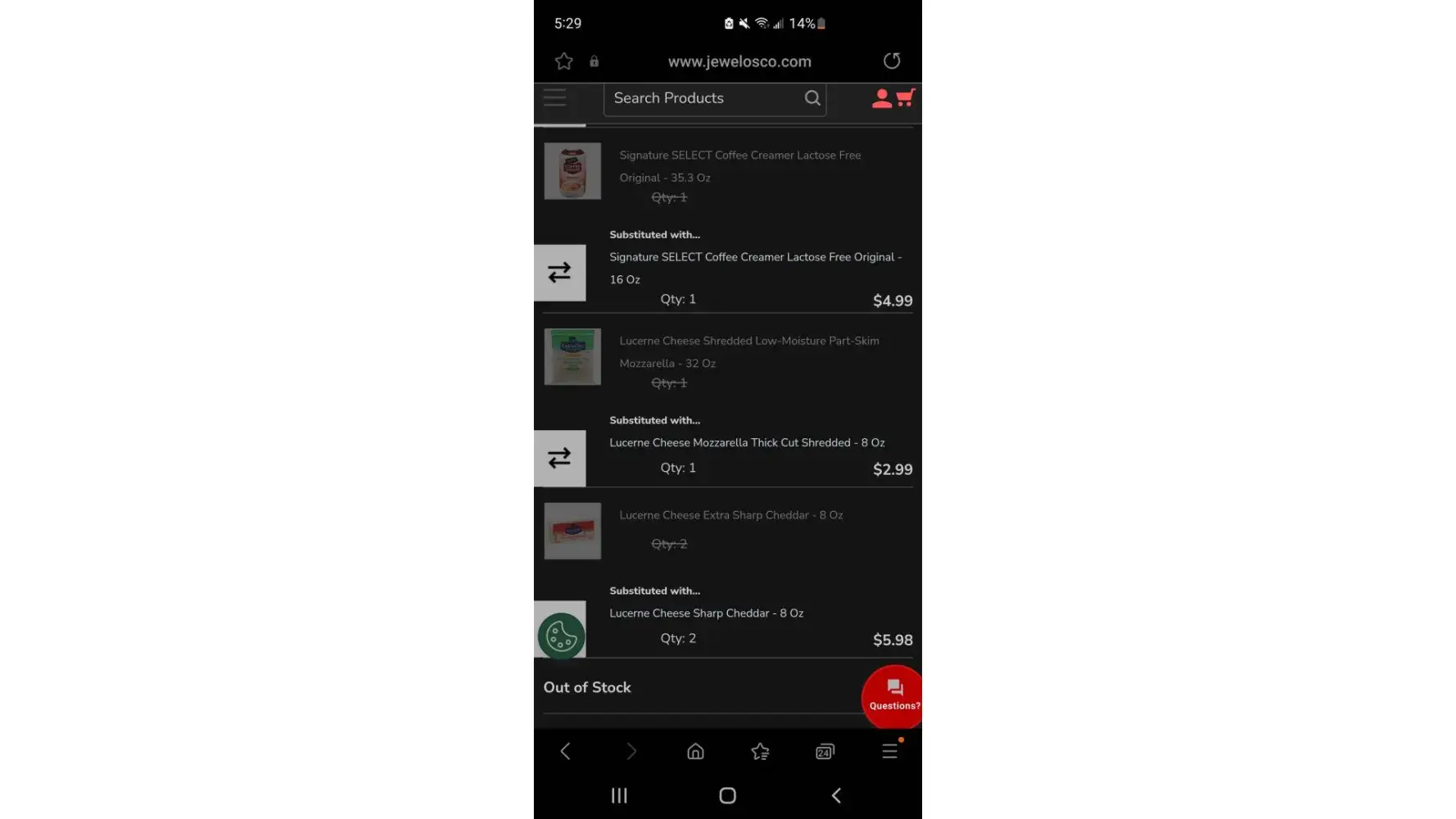Open cookie preferences button

click(x=561, y=636)
